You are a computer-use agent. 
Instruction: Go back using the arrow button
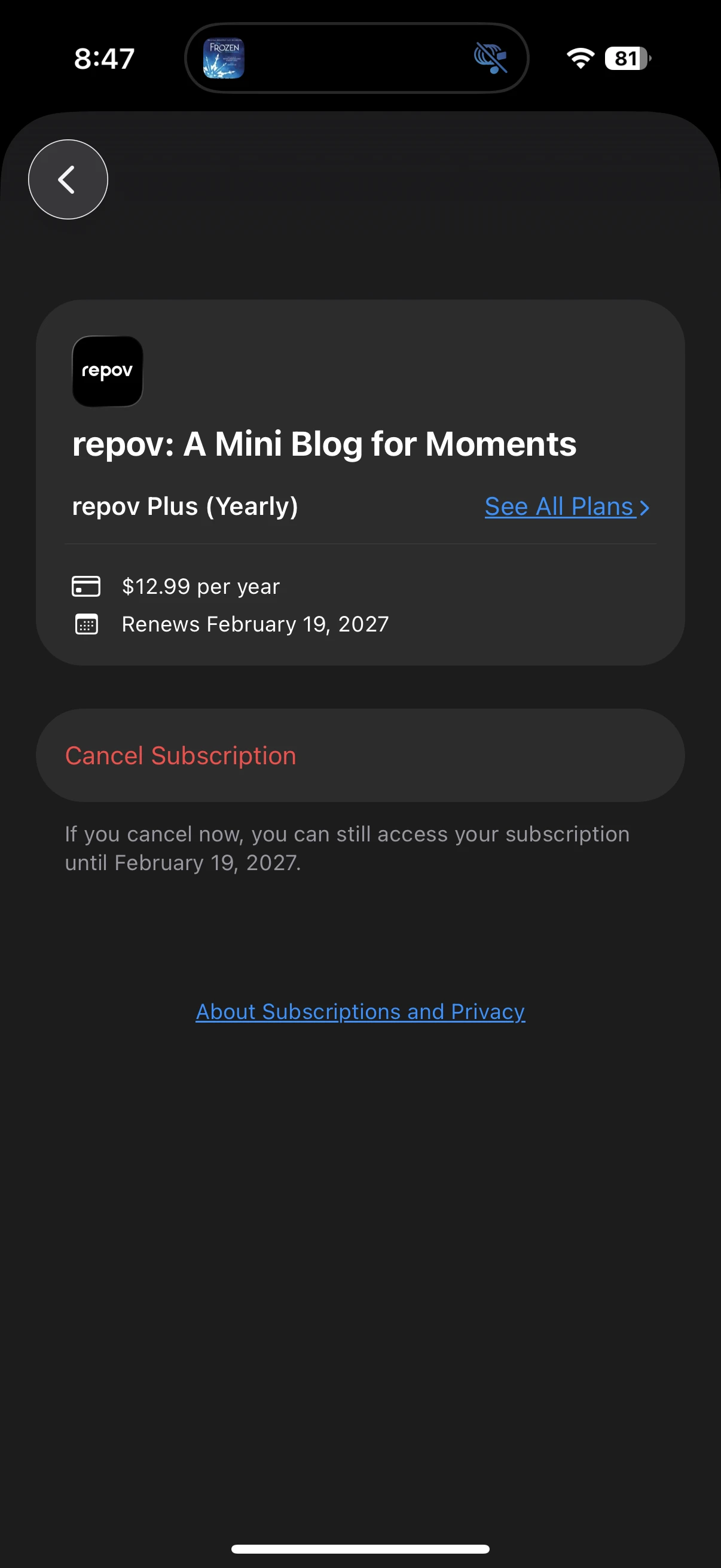click(x=68, y=179)
